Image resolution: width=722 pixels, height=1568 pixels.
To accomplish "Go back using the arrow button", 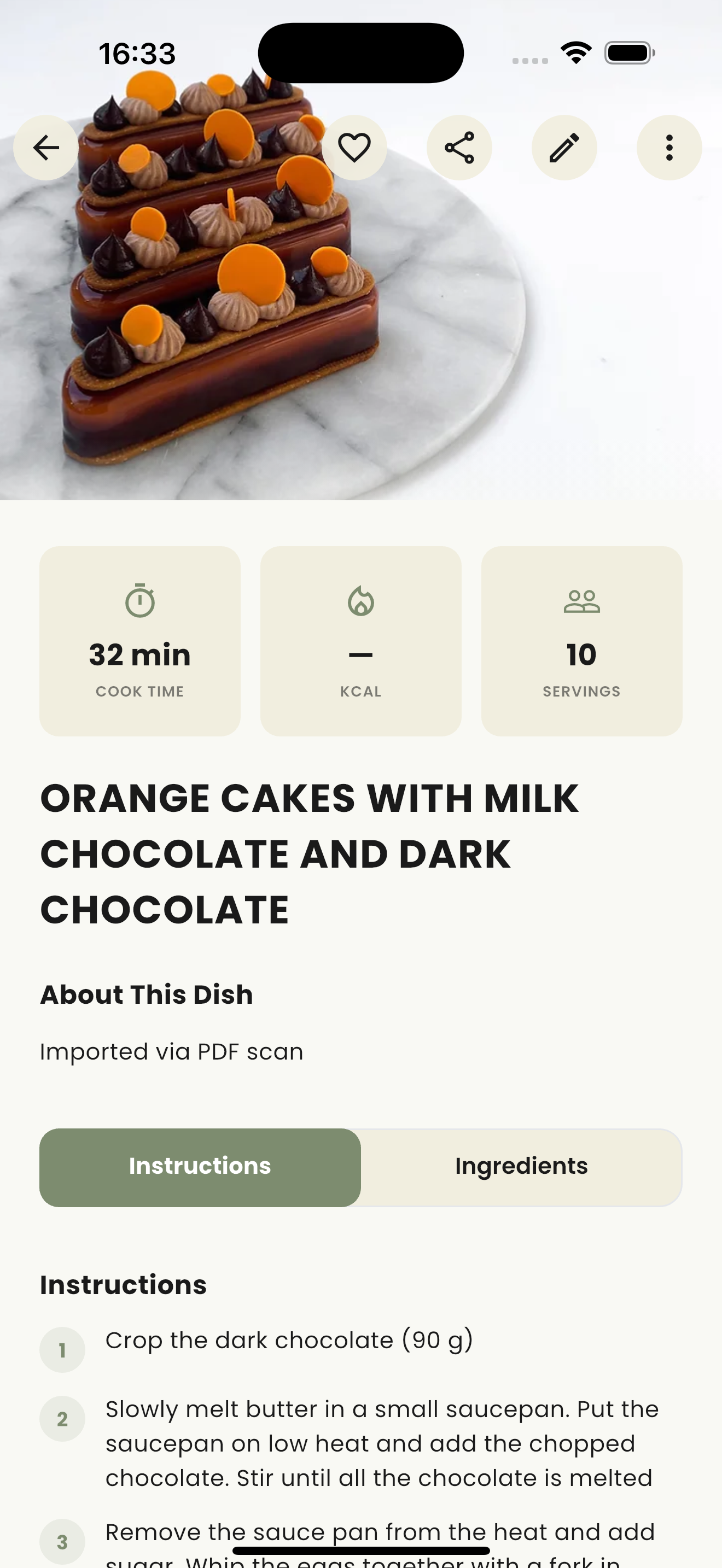I will (x=45, y=147).
